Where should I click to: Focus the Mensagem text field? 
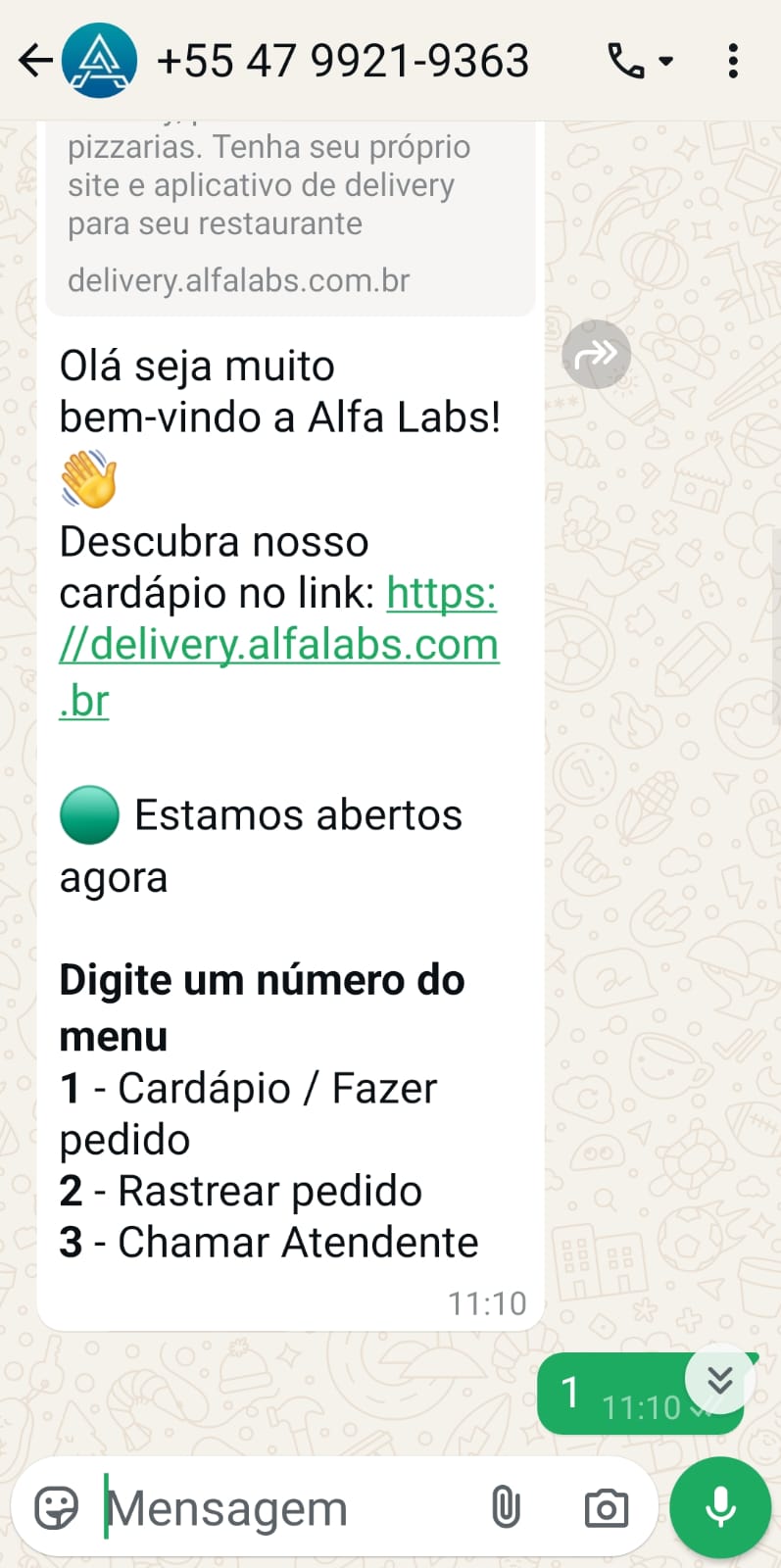pos(284,1508)
